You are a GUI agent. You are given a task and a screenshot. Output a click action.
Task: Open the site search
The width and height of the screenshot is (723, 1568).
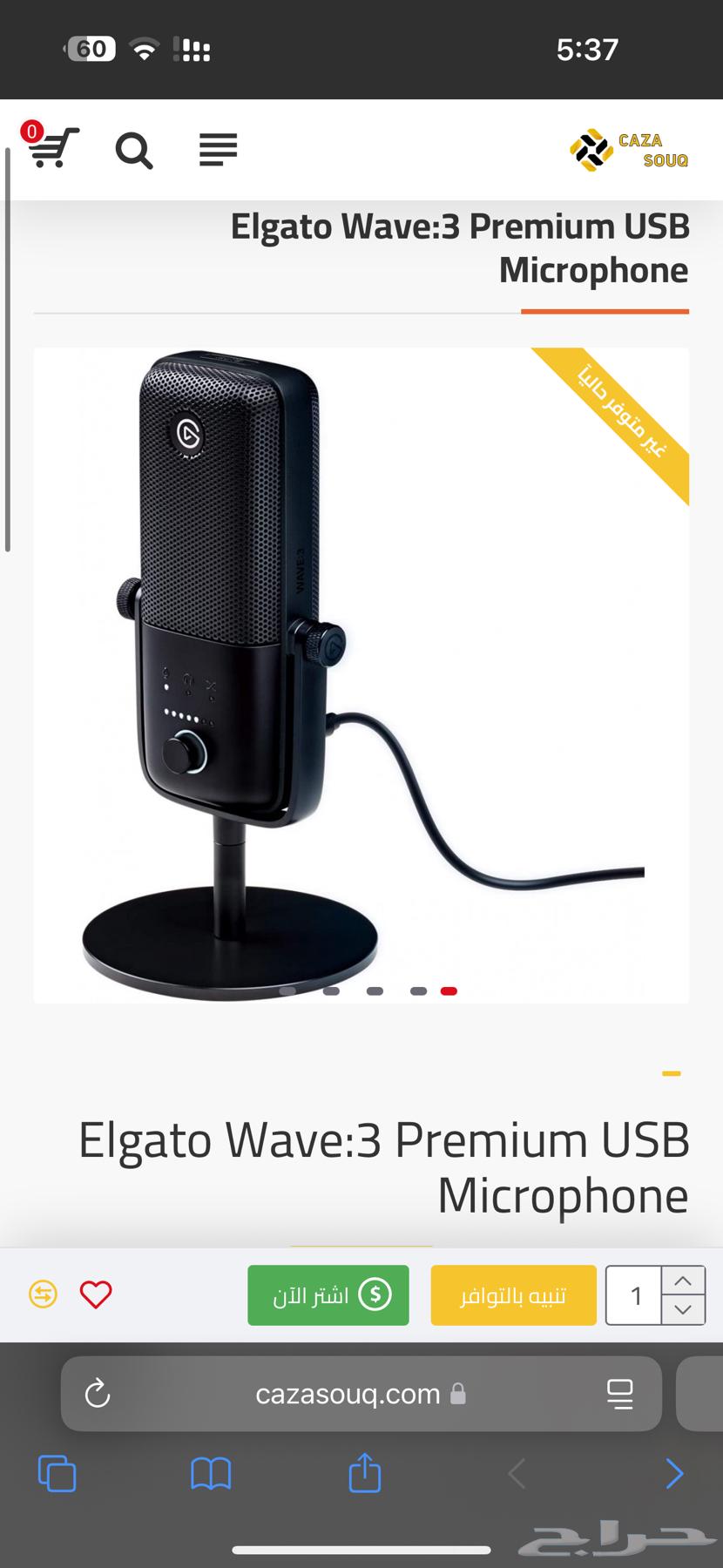[x=134, y=151]
